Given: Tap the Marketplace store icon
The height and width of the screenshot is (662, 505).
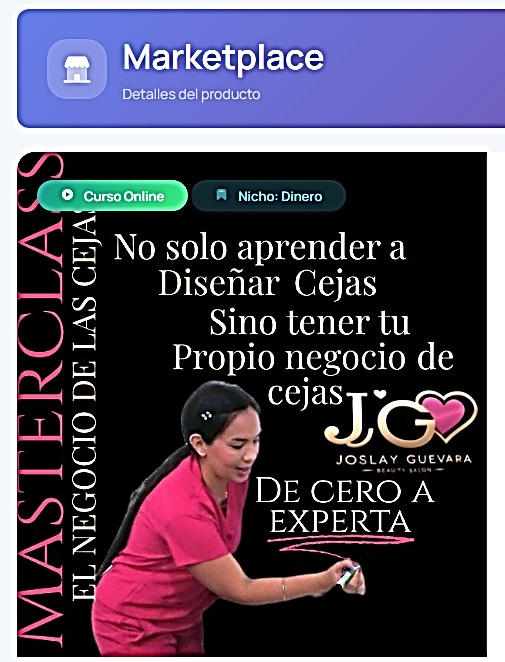Looking at the screenshot, I should [77, 69].
